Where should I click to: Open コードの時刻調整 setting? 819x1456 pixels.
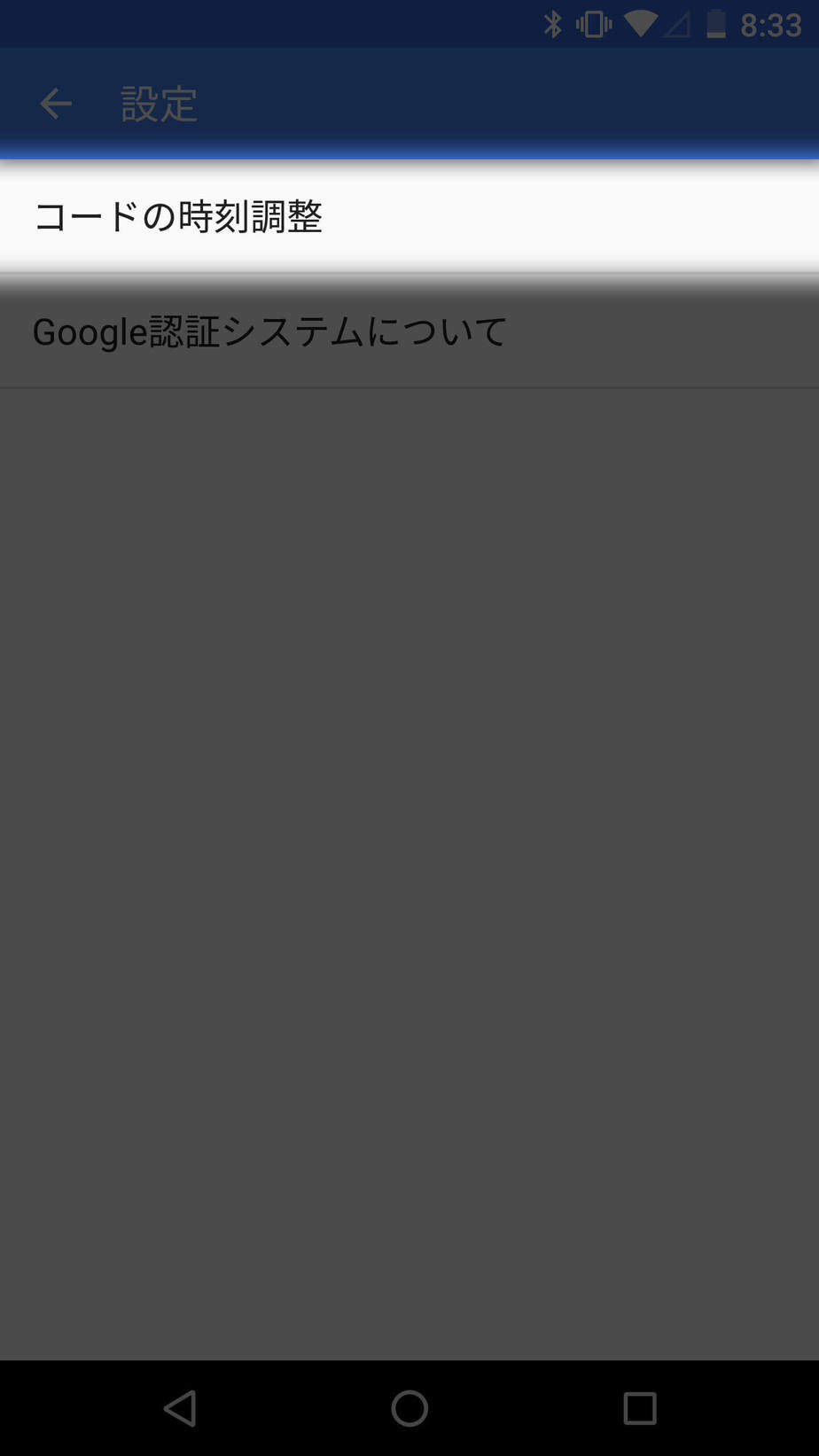click(x=177, y=217)
